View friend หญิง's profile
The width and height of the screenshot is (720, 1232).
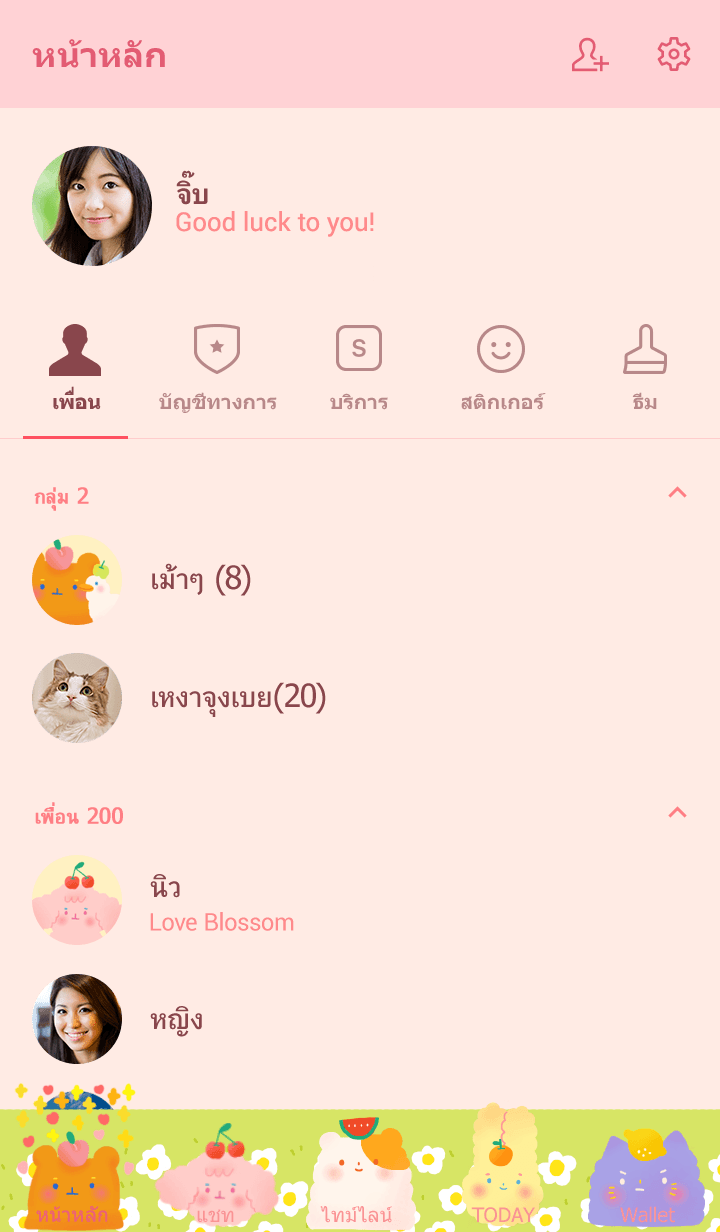point(176,1020)
